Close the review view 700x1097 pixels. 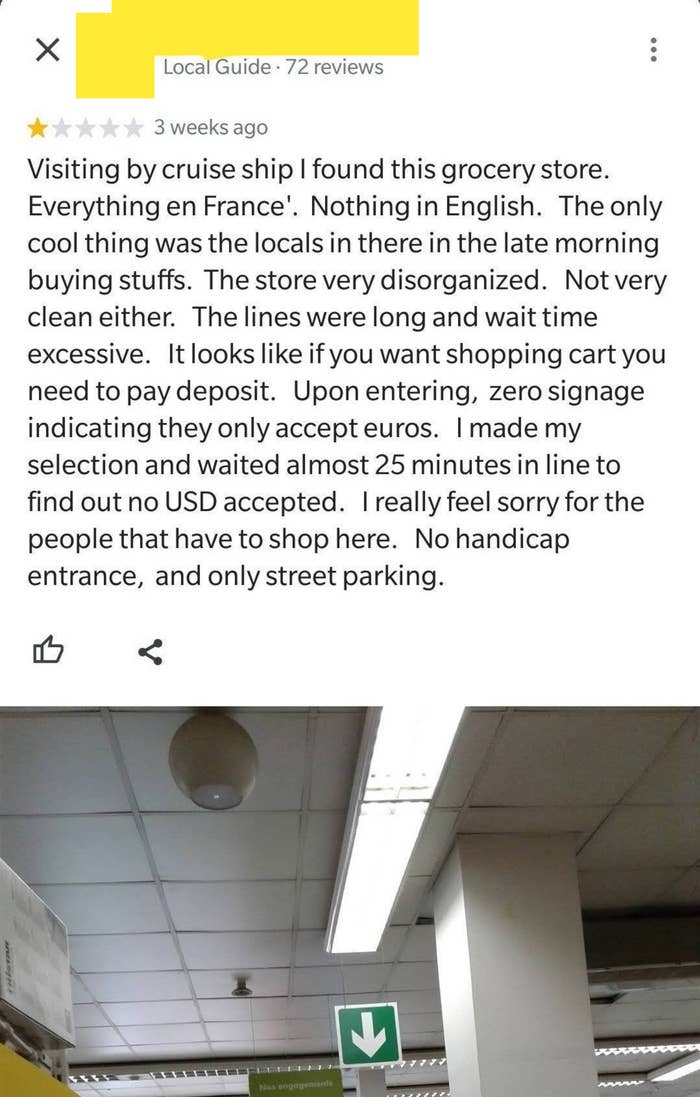tap(47, 50)
